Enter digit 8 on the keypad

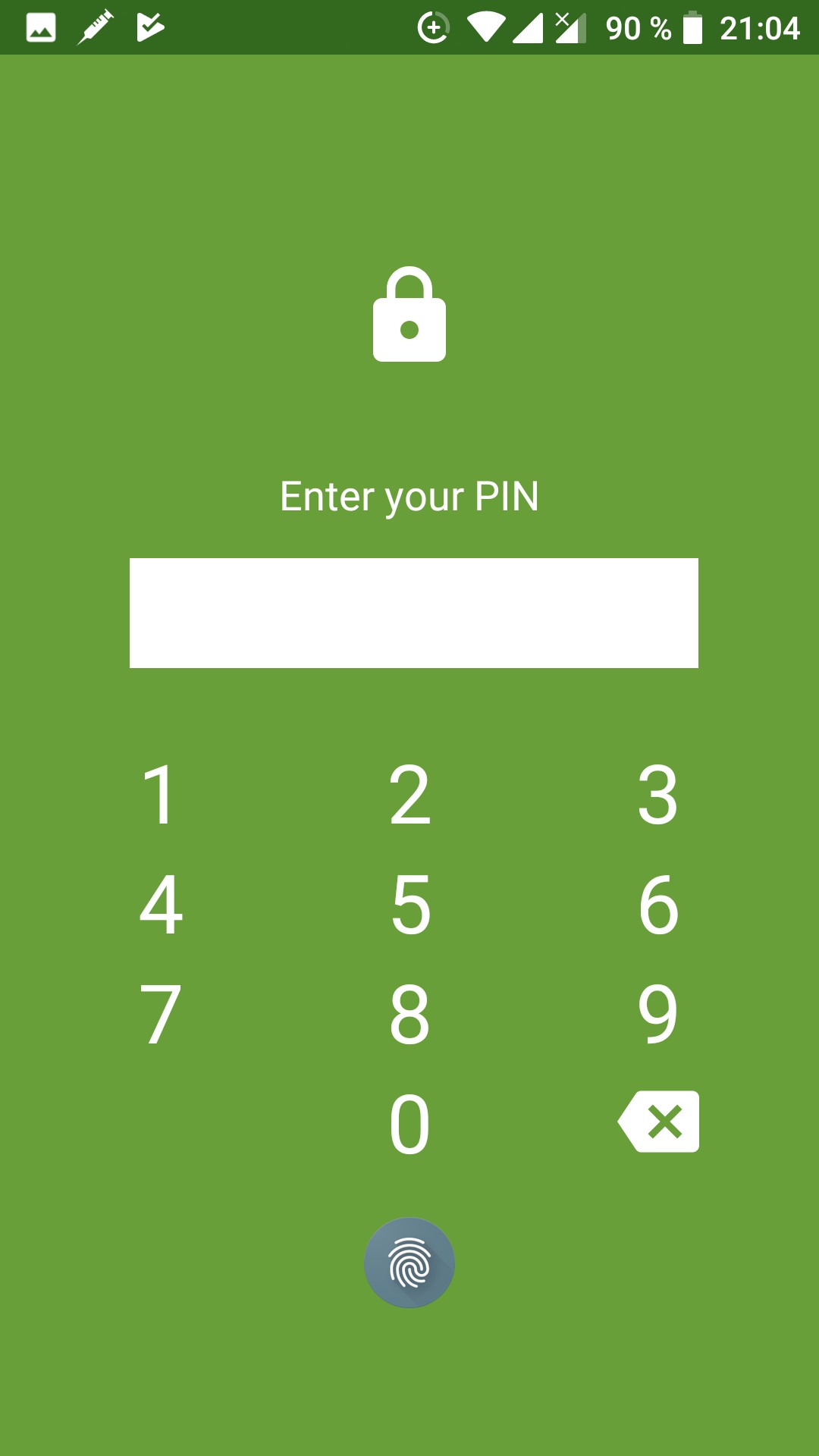(409, 1013)
